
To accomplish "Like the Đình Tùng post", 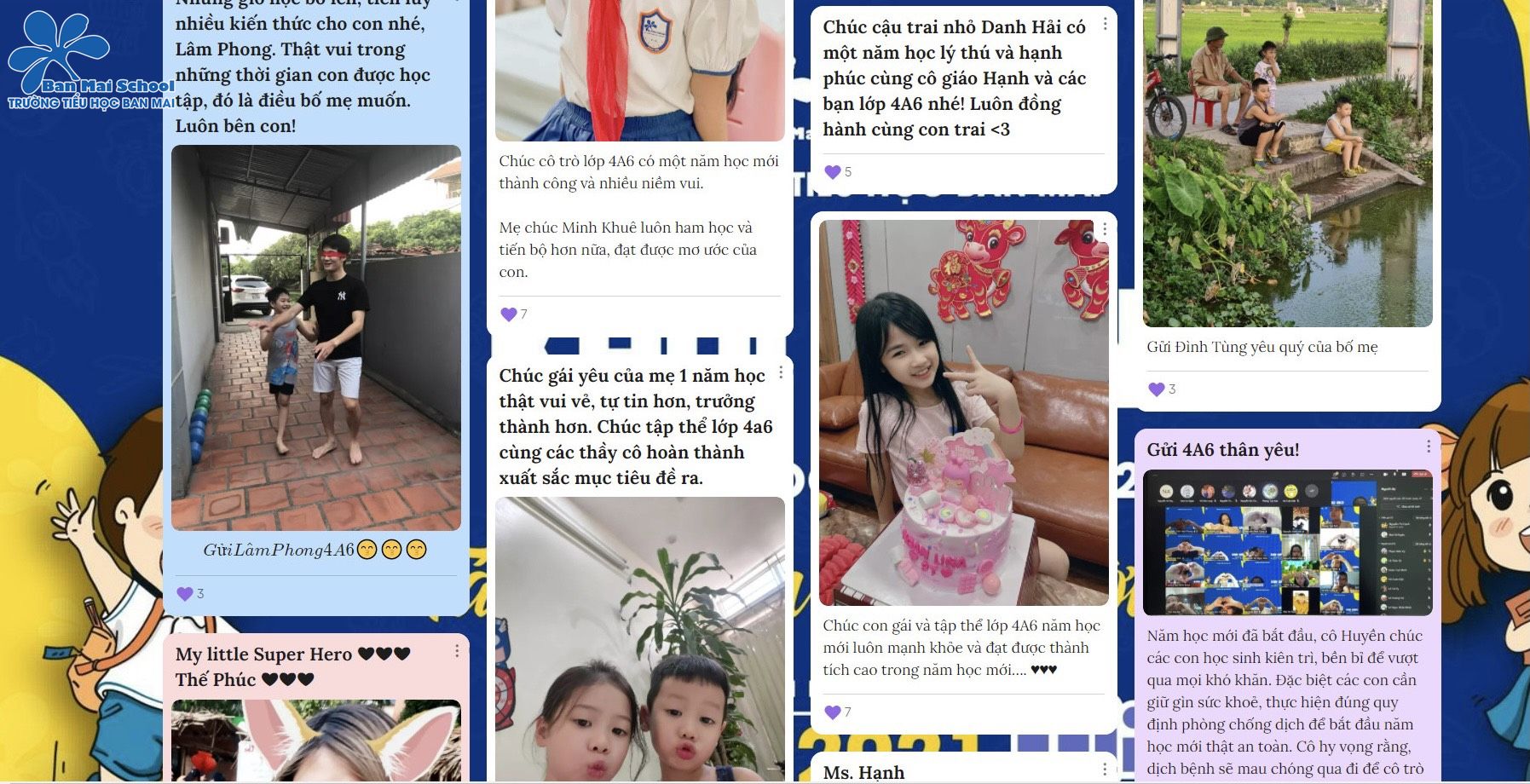I will 1157,389.
